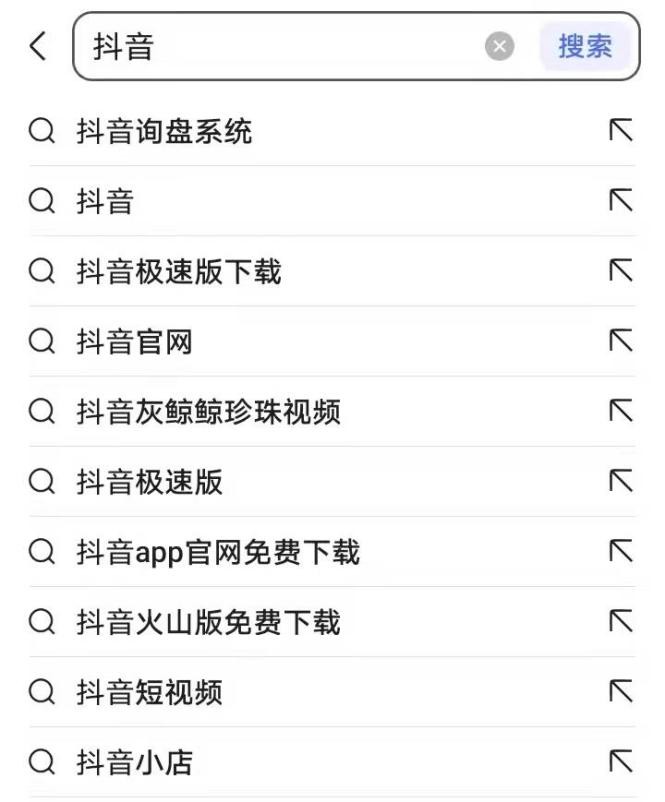Search for 抖音灰鲸鲸珍珠视频
The width and height of the screenshot is (665, 802).
pyautogui.click(x=209, y=412)
